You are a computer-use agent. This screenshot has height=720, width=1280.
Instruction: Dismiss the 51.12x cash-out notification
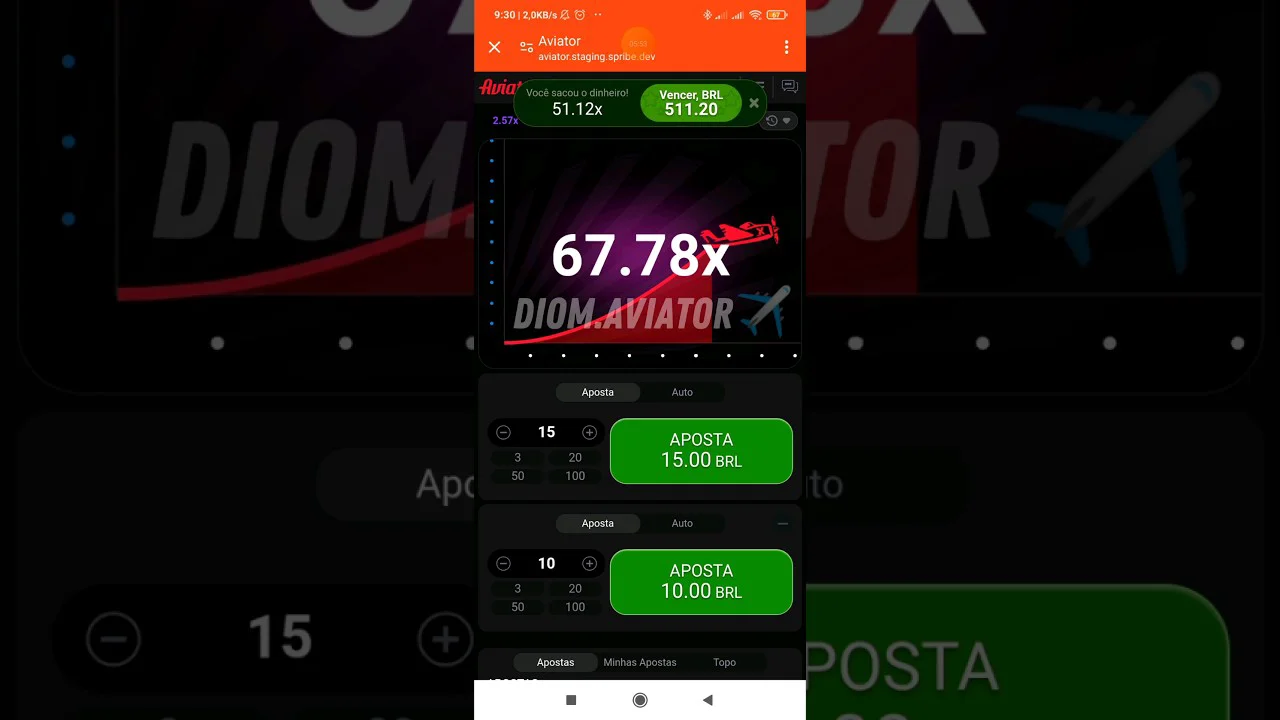coord(754,103)
